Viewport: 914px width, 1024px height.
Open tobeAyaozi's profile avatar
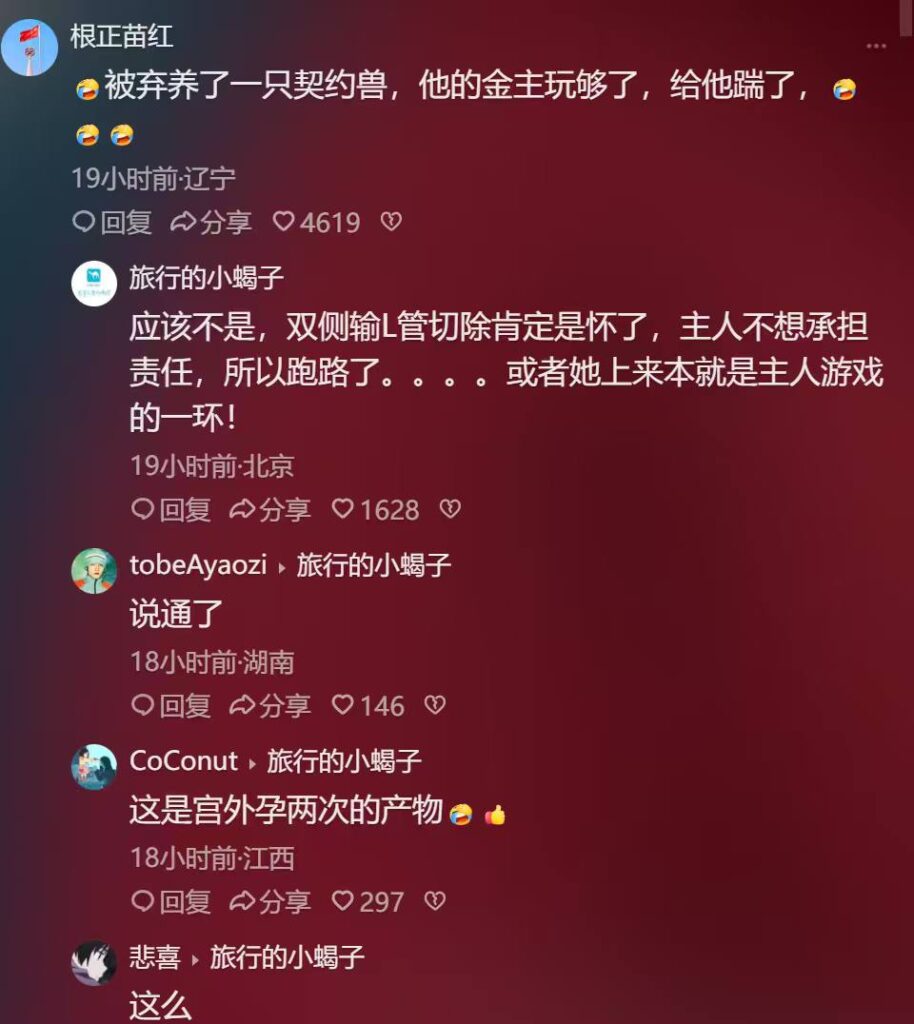click(94, 570)
